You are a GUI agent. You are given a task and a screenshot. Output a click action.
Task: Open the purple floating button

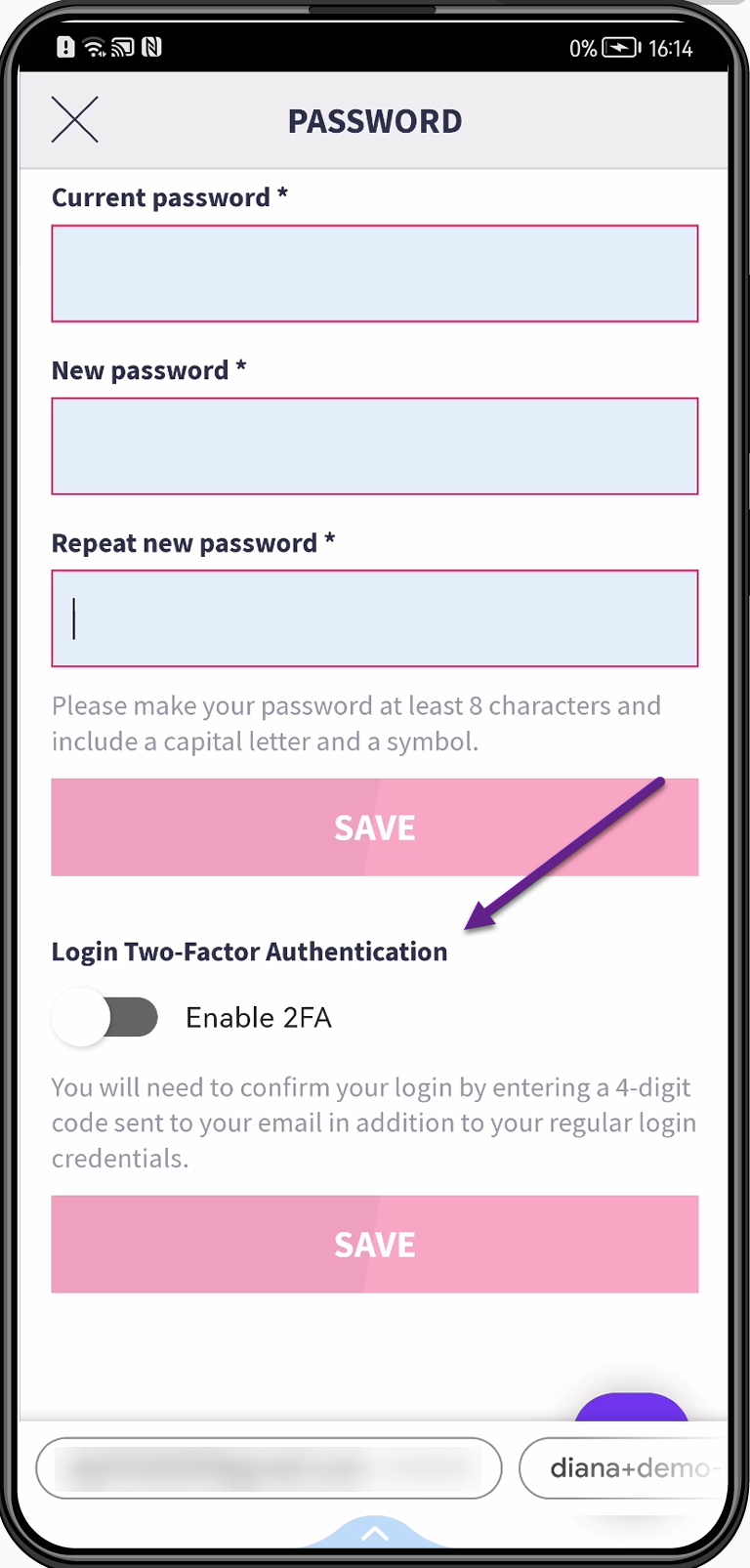(x=632, y=1407)
